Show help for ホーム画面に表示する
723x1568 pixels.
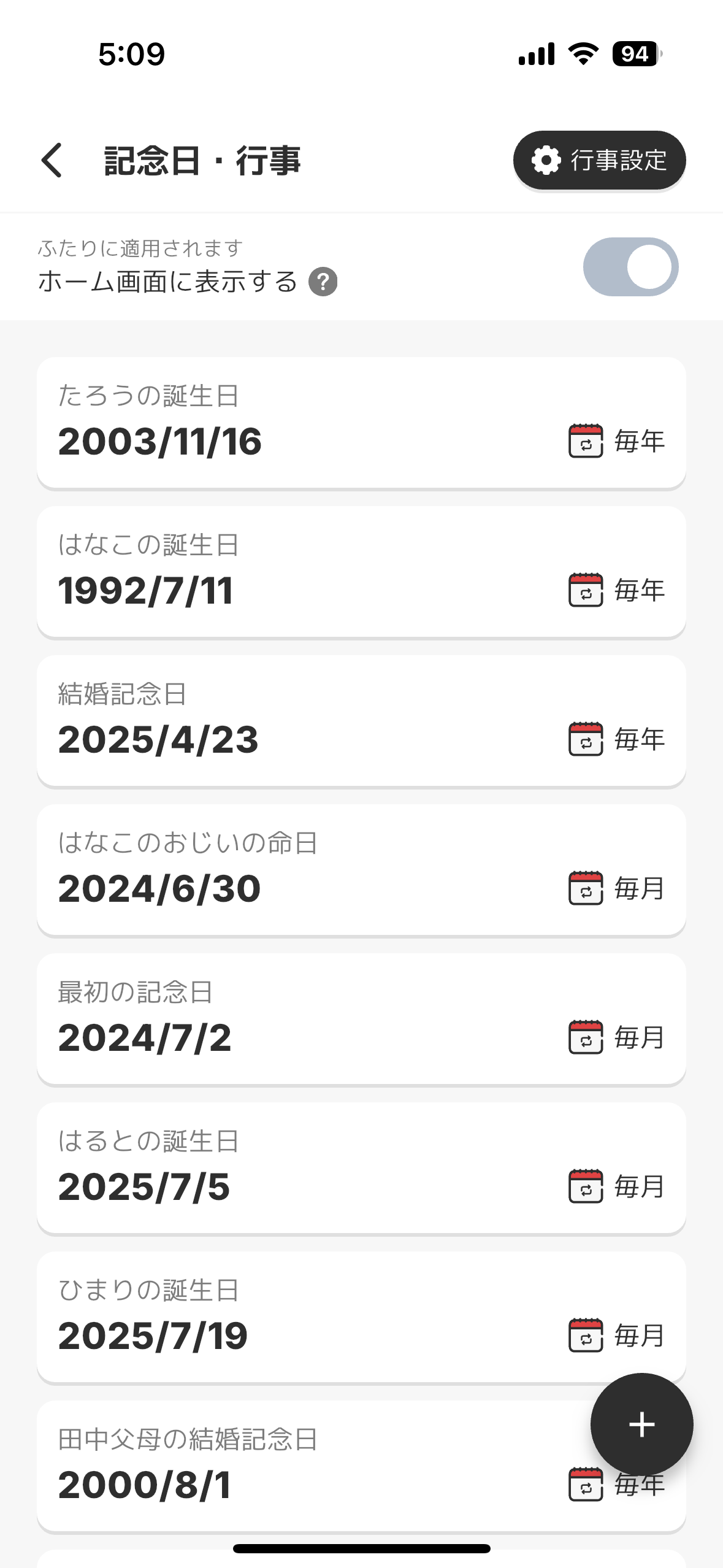tap(323, 282)
